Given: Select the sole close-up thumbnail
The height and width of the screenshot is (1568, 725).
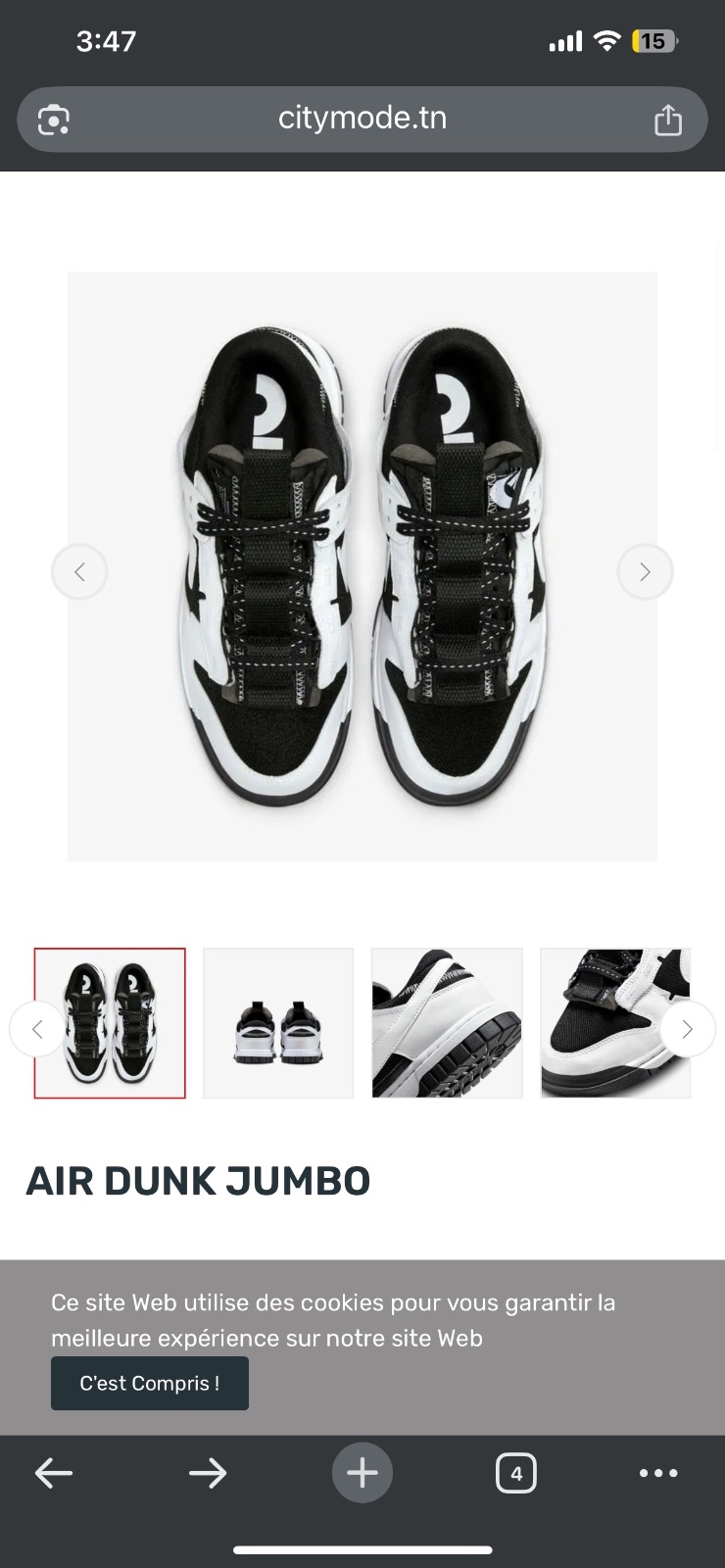Looking at the screenshot, I should coord(447,1023).
